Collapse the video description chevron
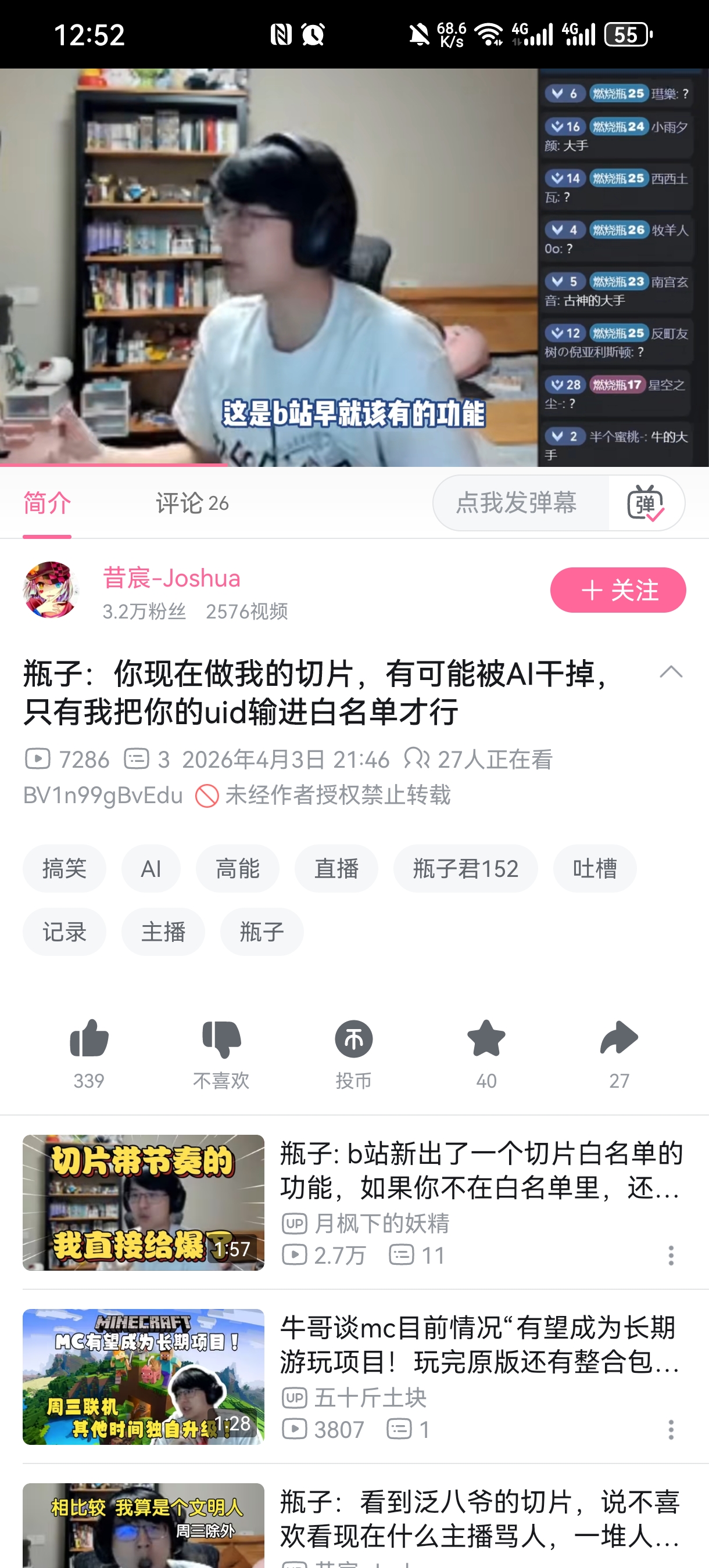Screen dimensions: 709x1568 point(671,672)
